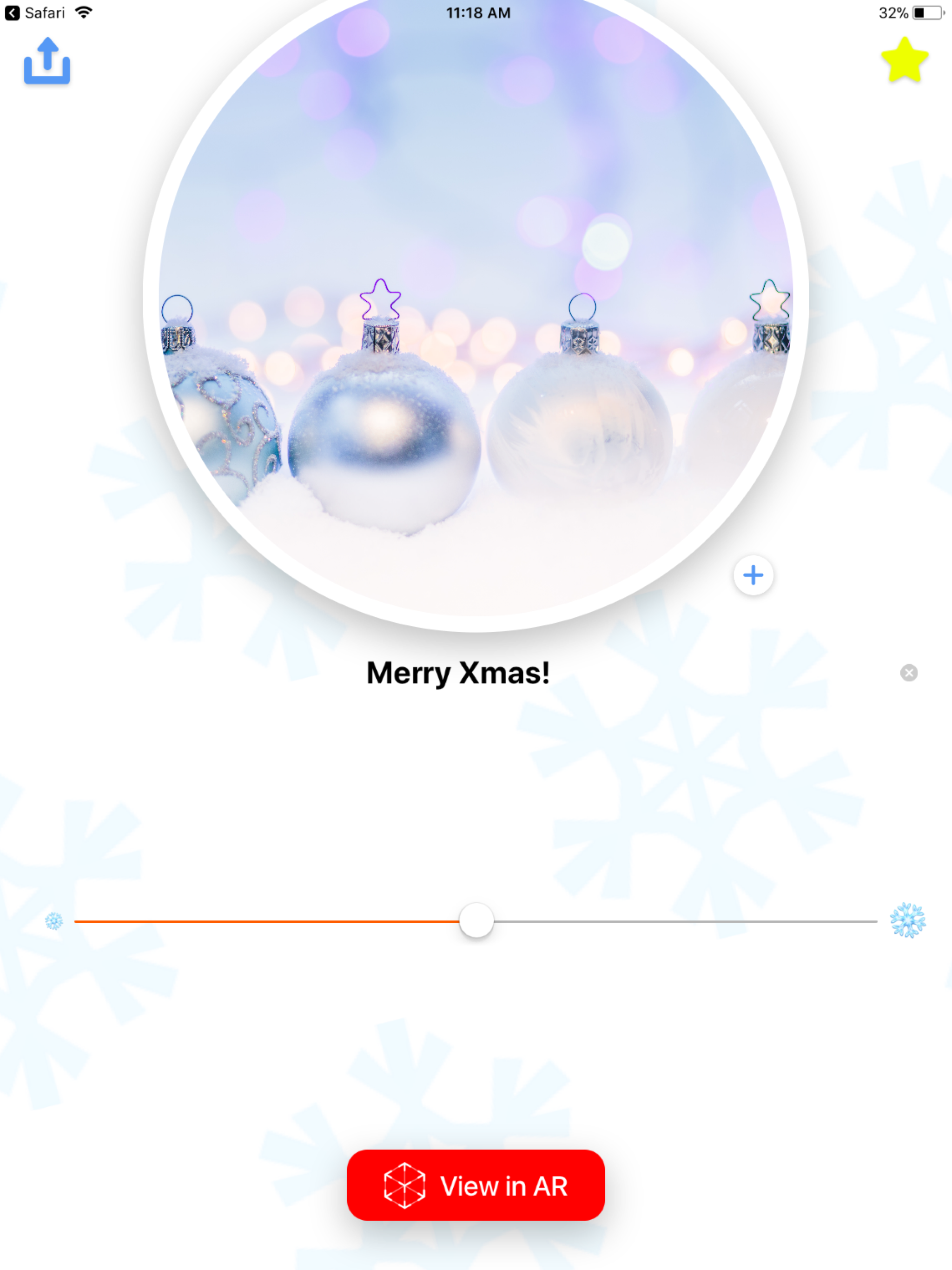This screenshot has width=952, height=1270.
Task: Tap the clock showing 11:18 AM
Action: [478, 12]
